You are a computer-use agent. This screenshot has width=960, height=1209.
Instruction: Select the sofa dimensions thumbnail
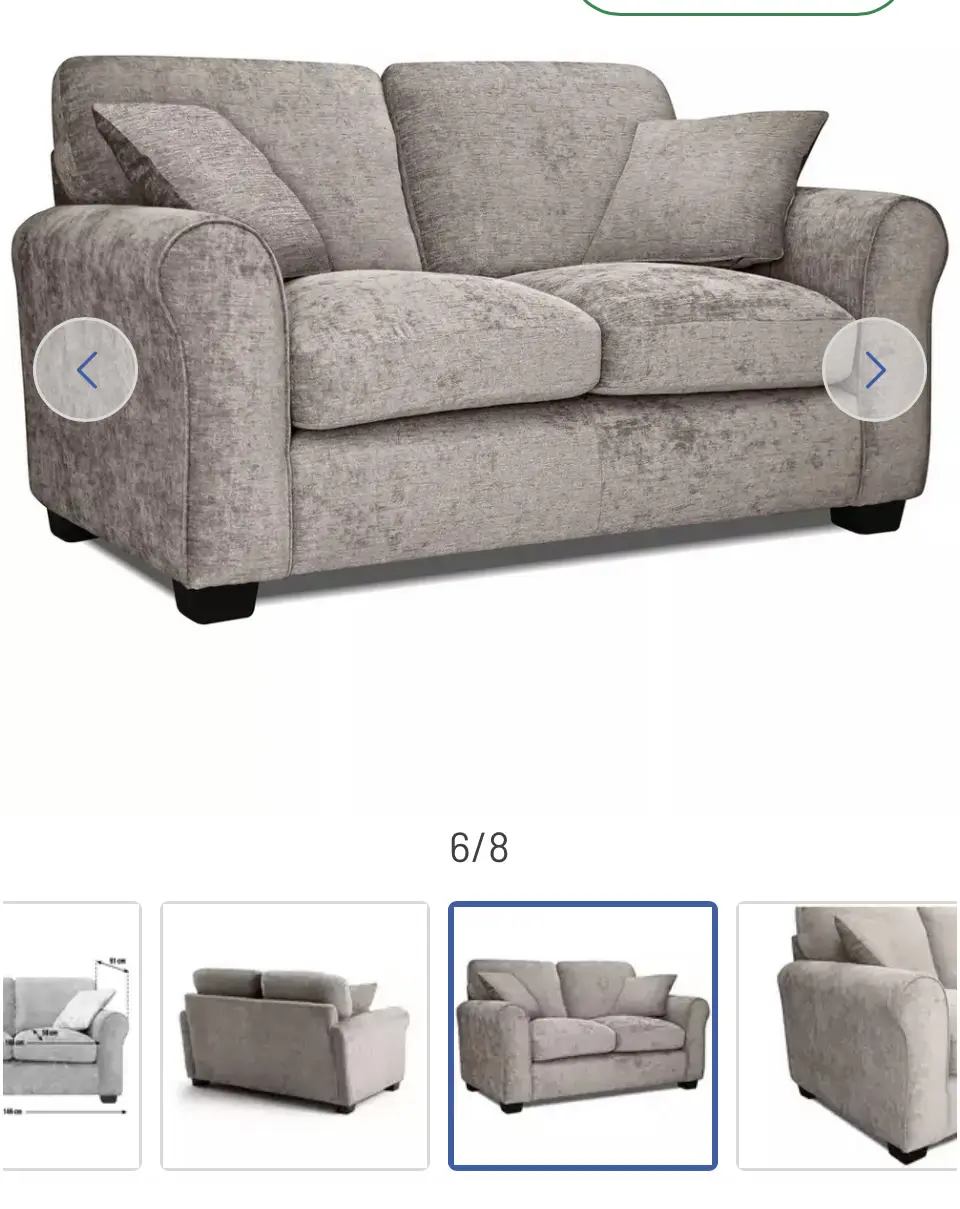tap(70, 1035)
